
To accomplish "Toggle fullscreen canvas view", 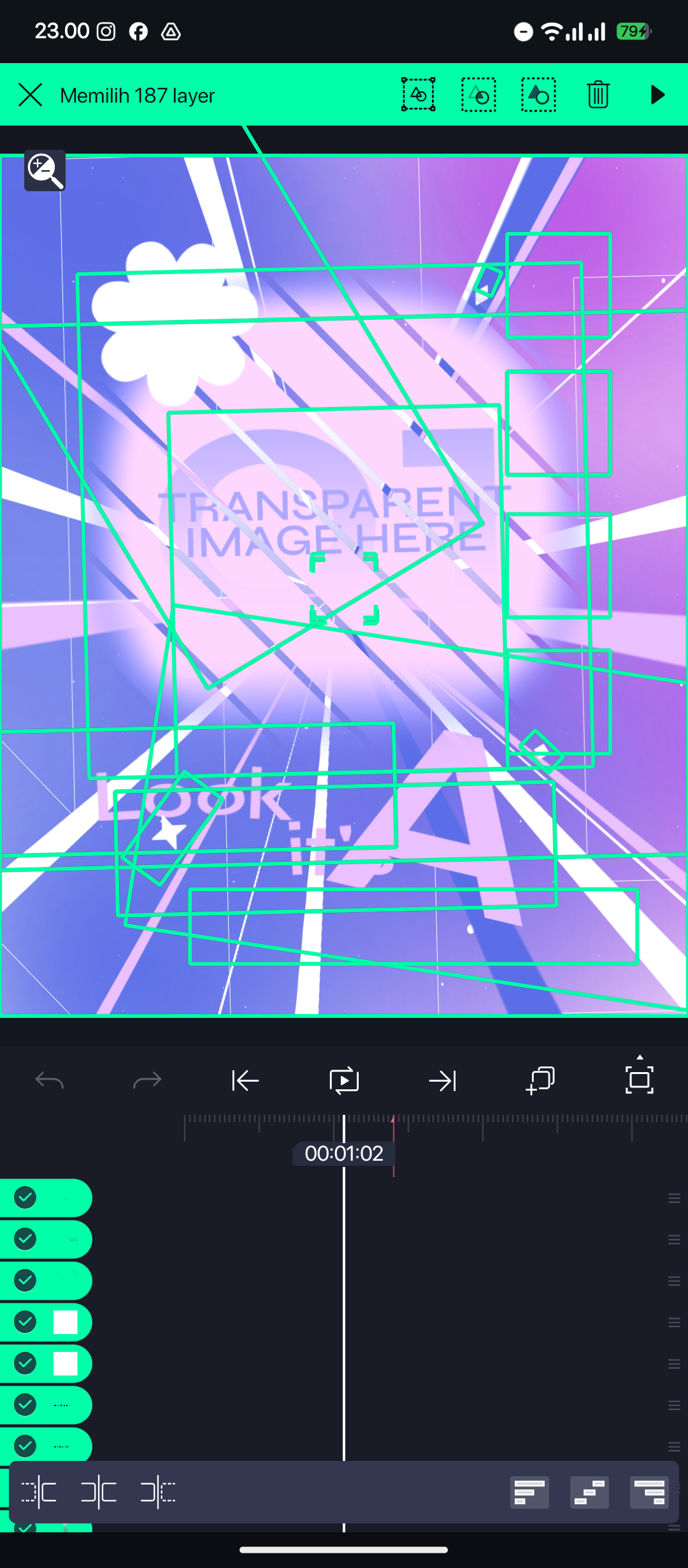I will (639, 1079).
